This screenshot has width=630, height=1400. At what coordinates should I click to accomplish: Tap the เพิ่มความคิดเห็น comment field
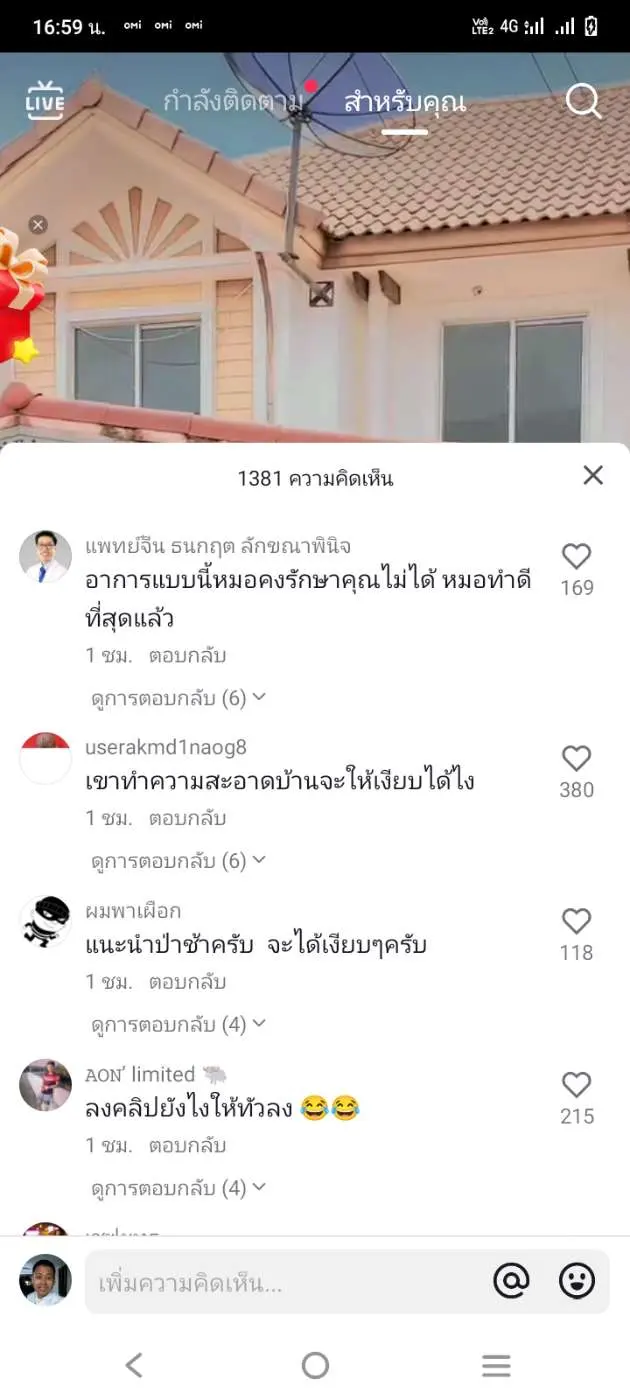pyautogui.click(x=280, y=1282)
